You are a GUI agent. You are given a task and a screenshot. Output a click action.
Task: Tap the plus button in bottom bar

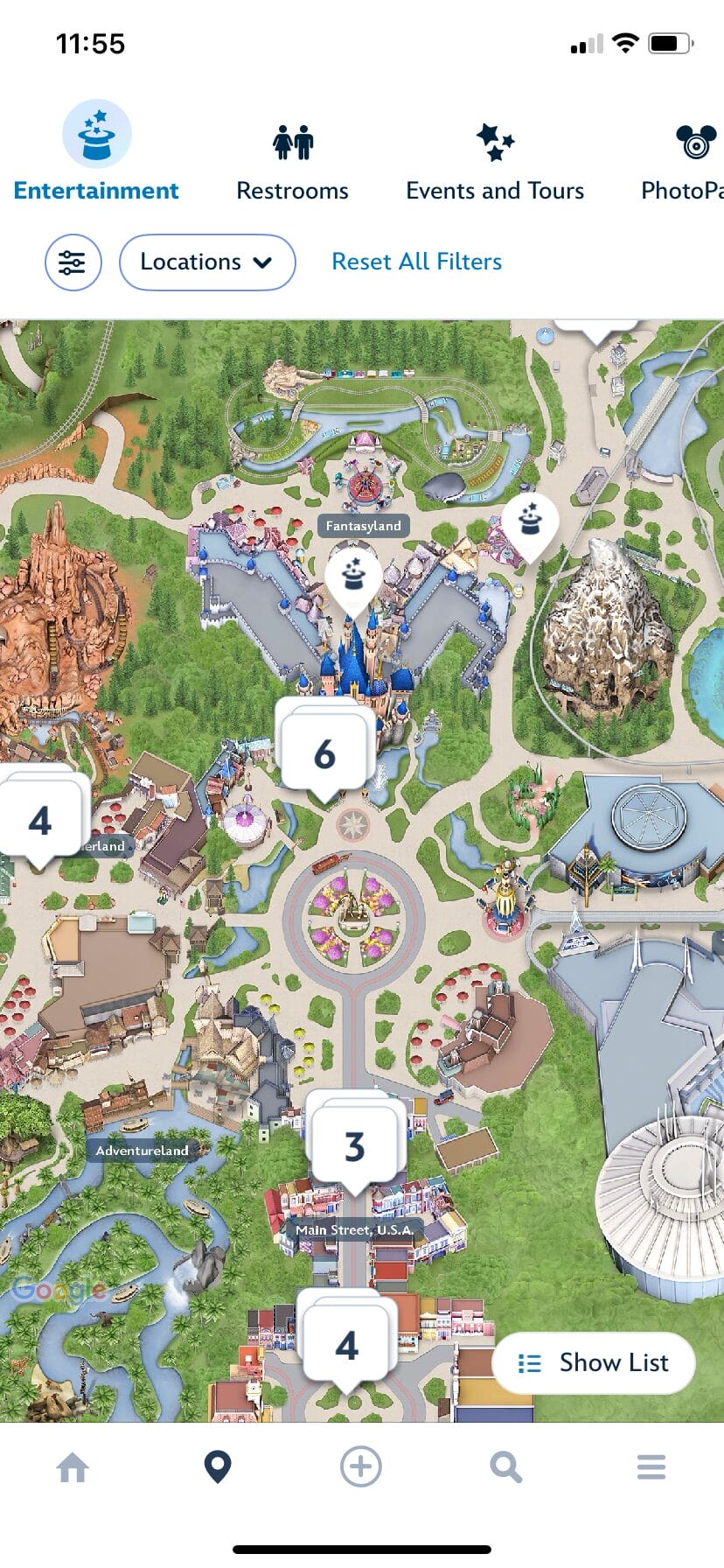click(x=361, y=1467)
